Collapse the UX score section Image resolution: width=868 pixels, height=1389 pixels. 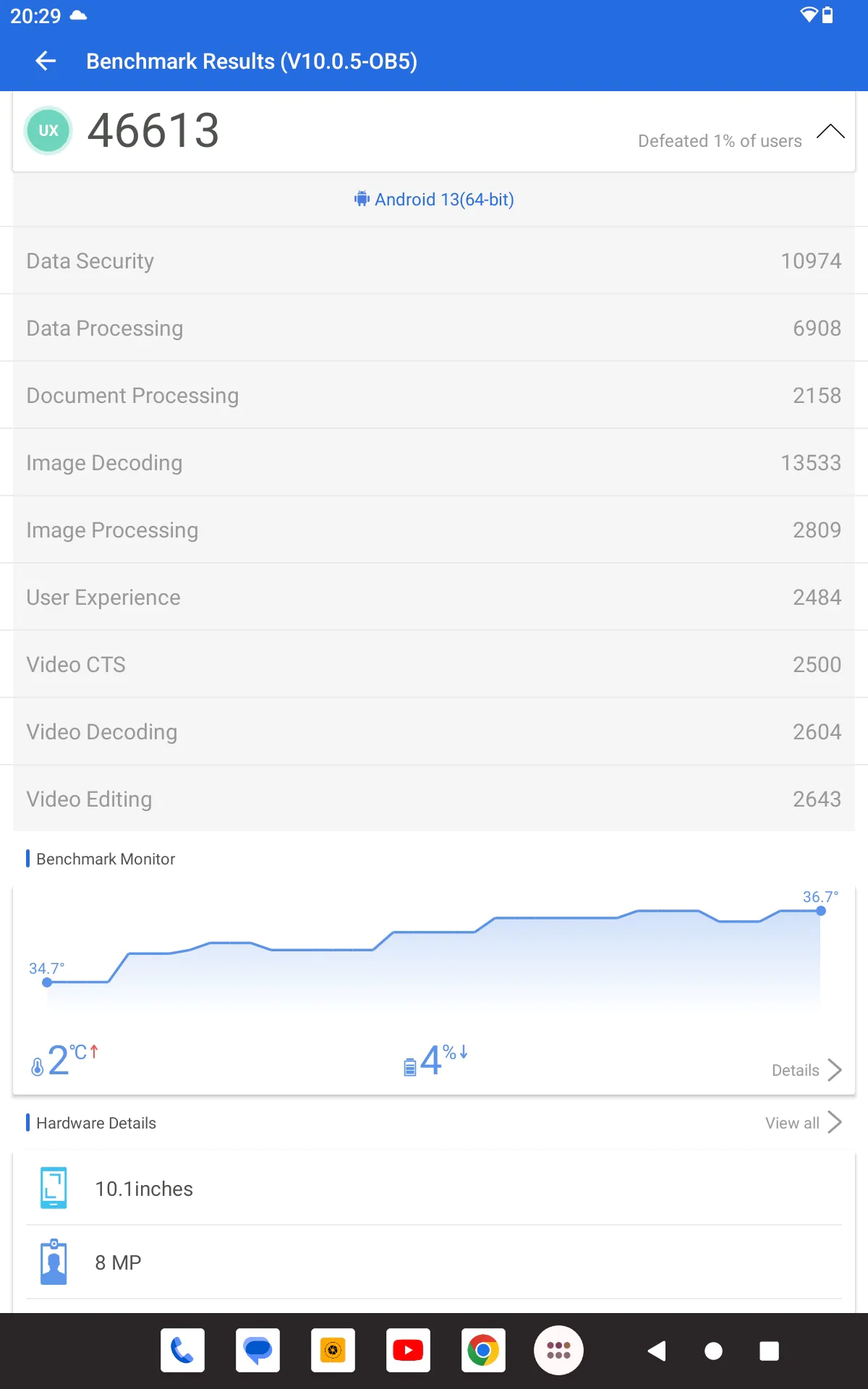click(830, 132)
